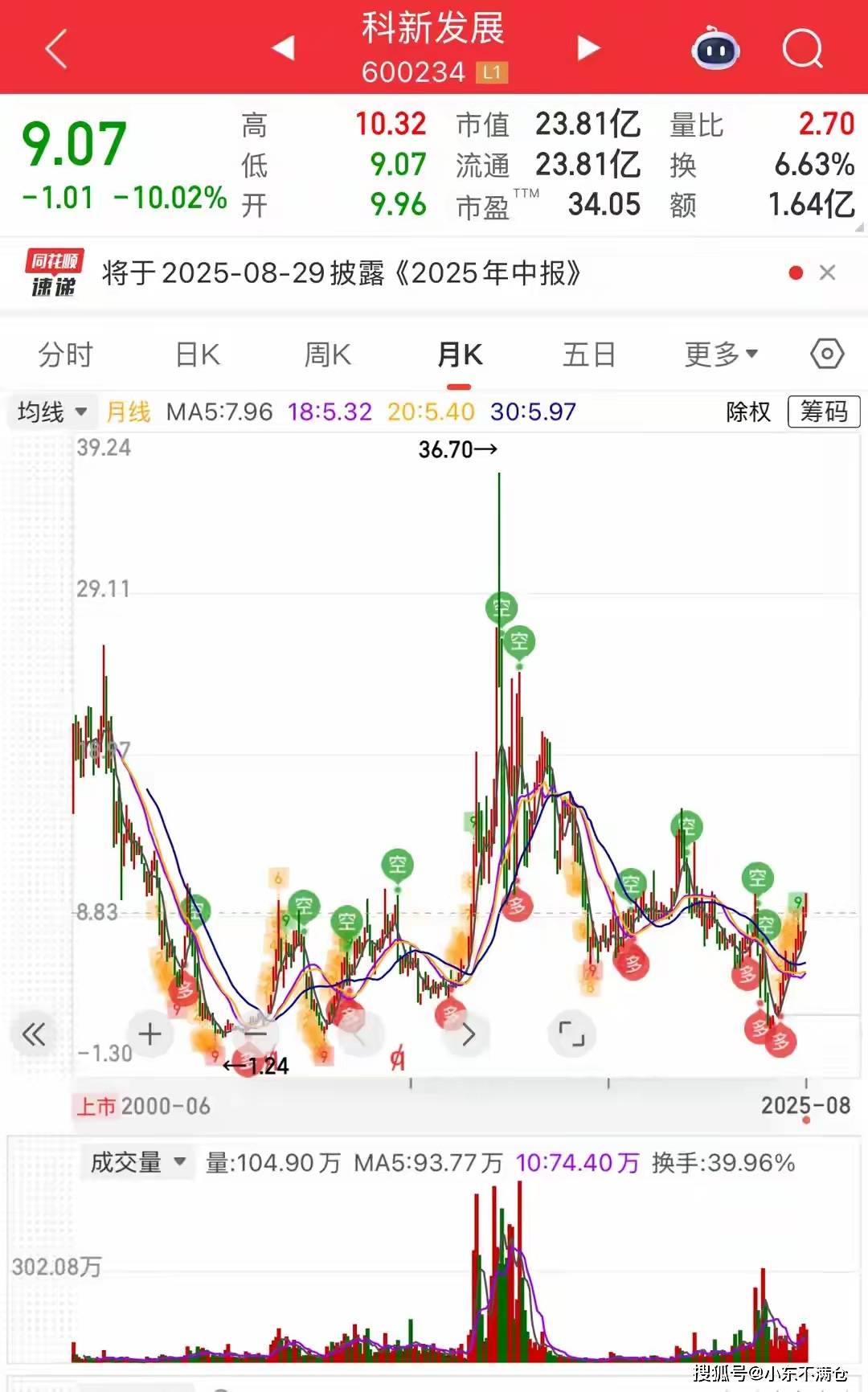This screenshot has height=1392, width=868.
Task: Select the 周K weekly chart tab
Action: tap(326, 354)
